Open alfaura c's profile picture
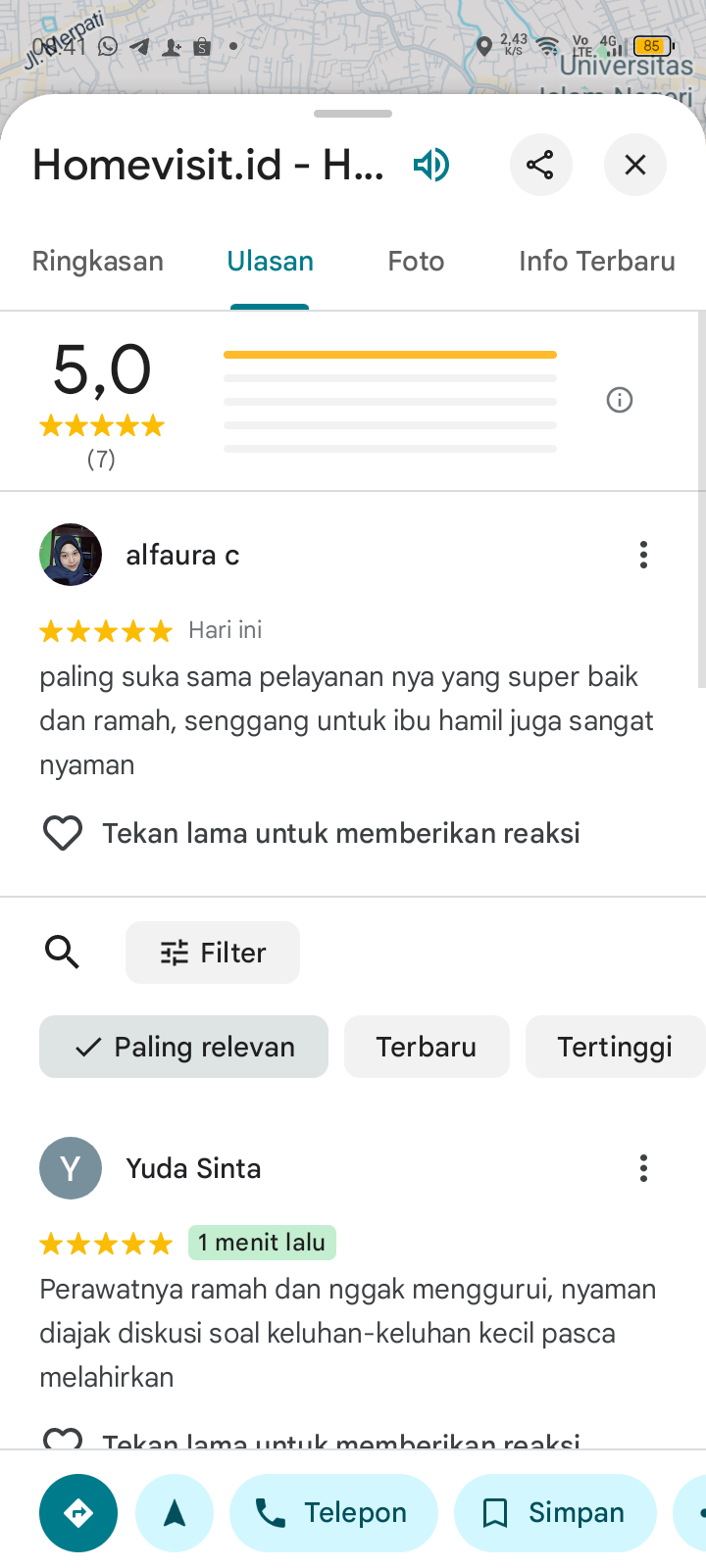The width and height of the screenshot is (706, 1568). (x=71, y=555)
